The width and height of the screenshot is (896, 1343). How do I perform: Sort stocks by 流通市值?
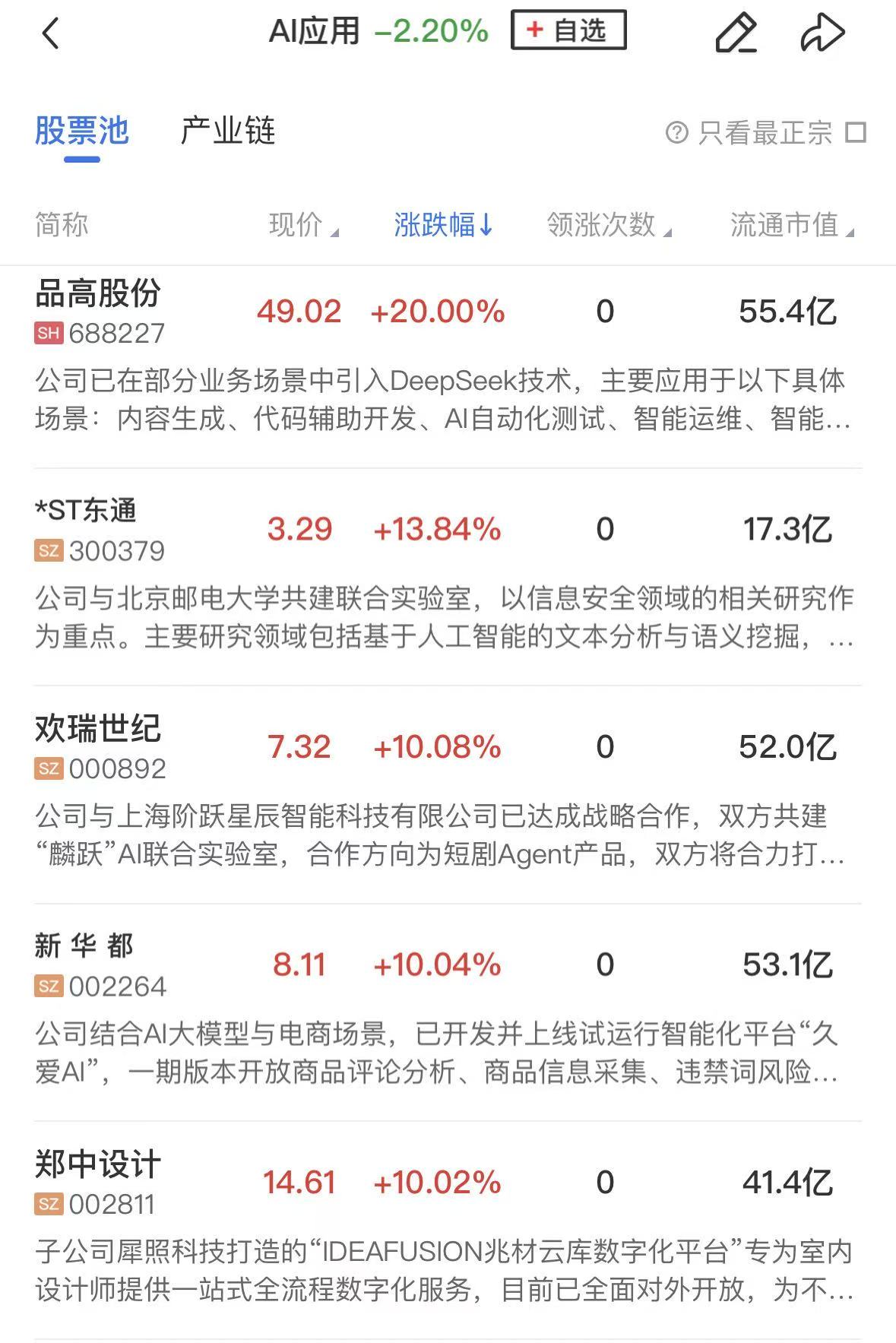(x=790, y=225)
